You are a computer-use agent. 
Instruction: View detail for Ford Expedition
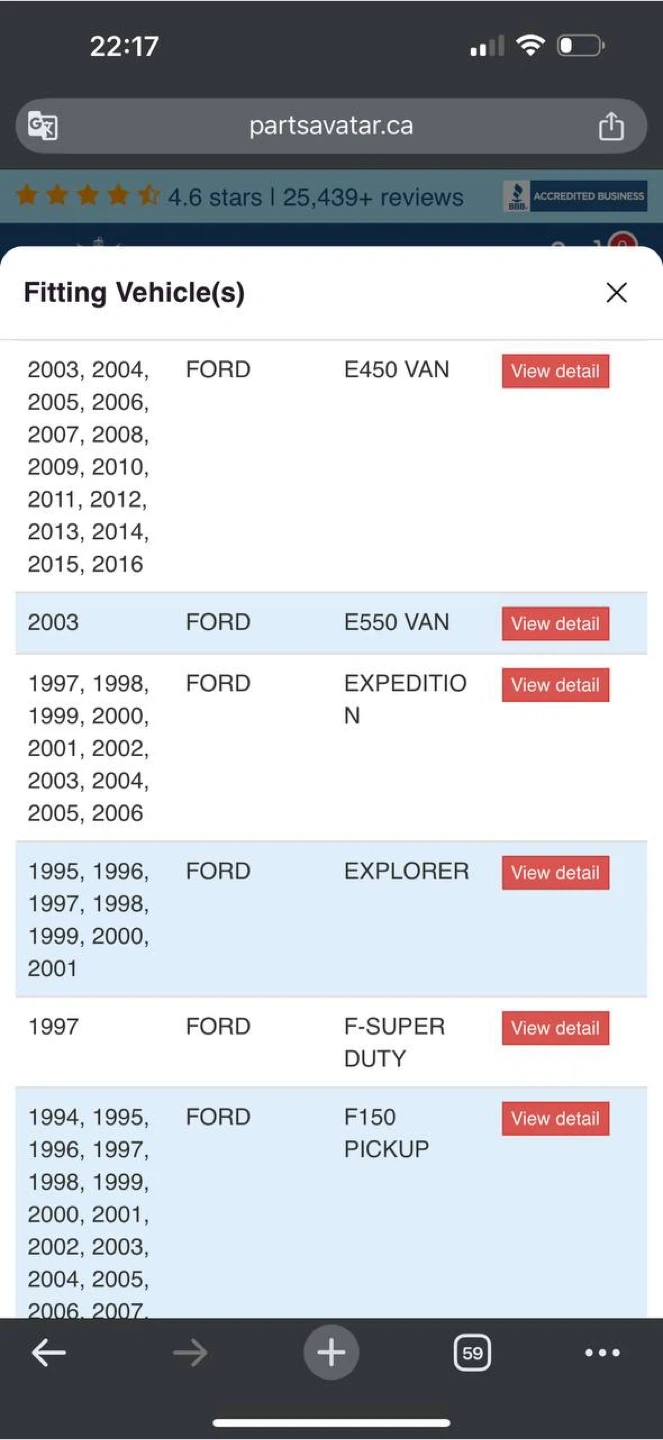[x=555, y=685]
